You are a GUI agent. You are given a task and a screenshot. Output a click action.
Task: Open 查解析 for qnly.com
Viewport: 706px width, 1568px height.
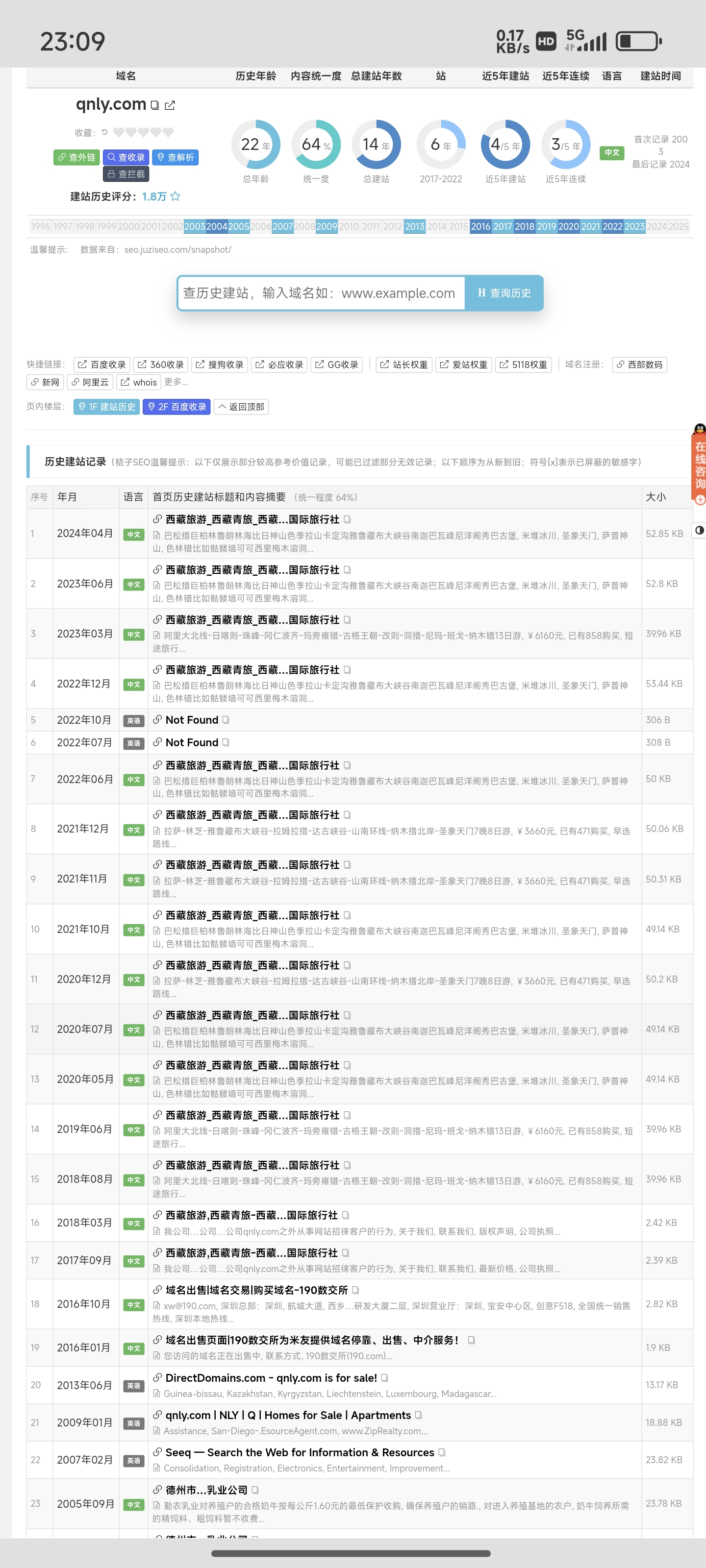coord(175,157)
